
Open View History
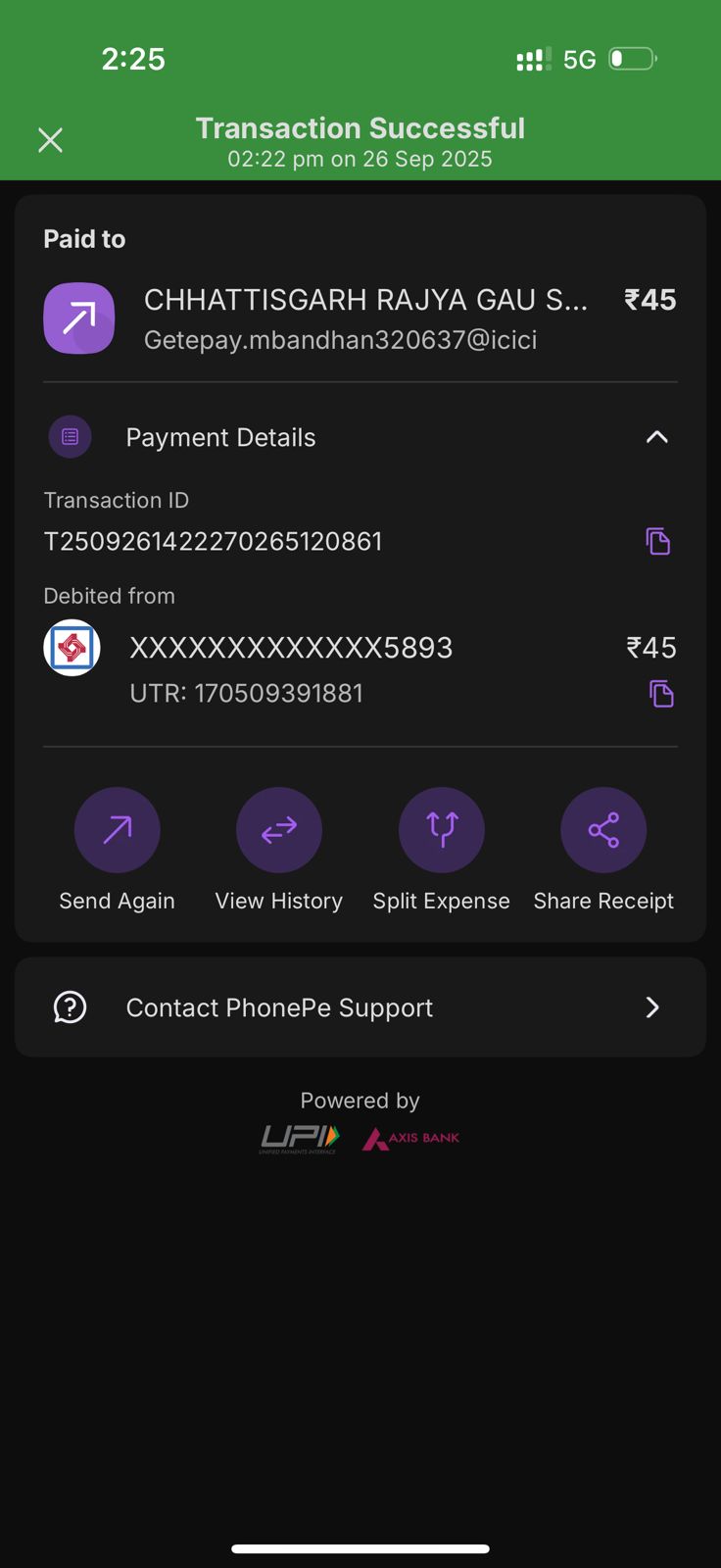(279, 830)
